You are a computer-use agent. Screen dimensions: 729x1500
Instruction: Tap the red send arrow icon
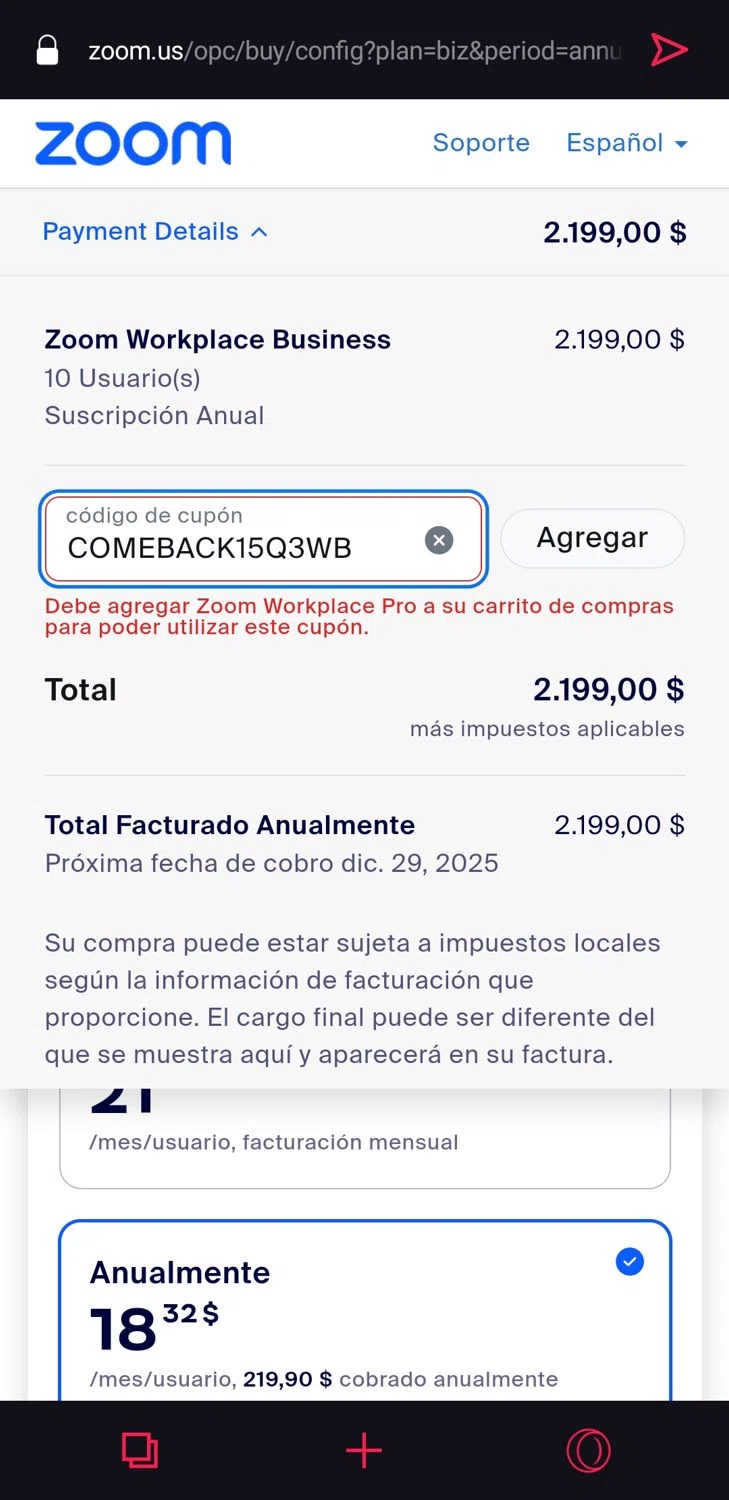tap(669, 50)
